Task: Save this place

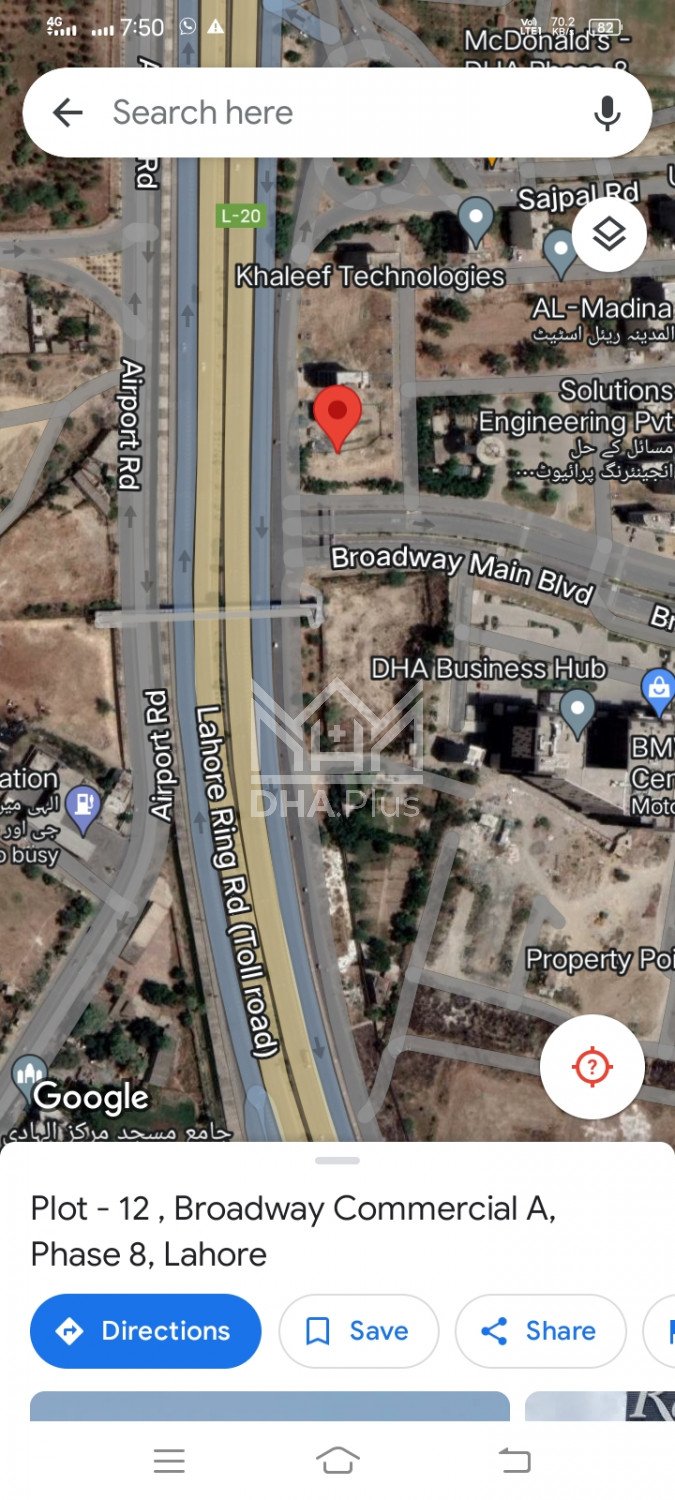Action: coord(358,1331)
